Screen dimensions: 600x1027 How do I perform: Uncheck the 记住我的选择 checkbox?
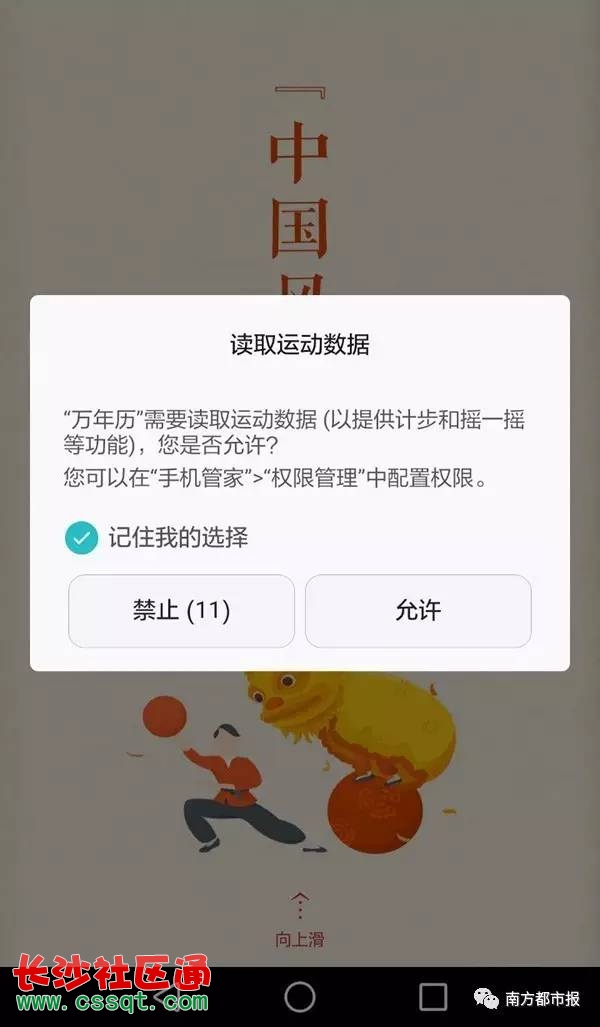coord(81,537)
